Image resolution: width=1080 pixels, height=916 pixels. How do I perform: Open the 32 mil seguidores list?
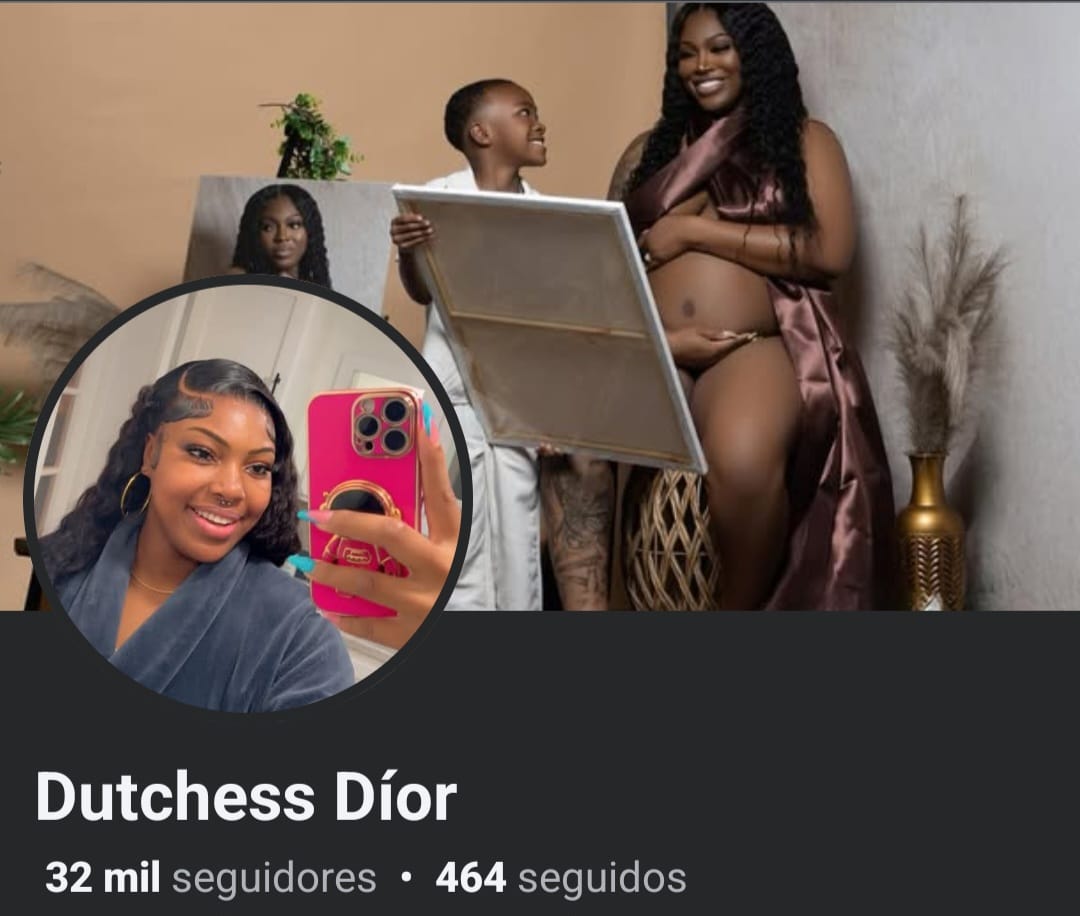[210, 878]
